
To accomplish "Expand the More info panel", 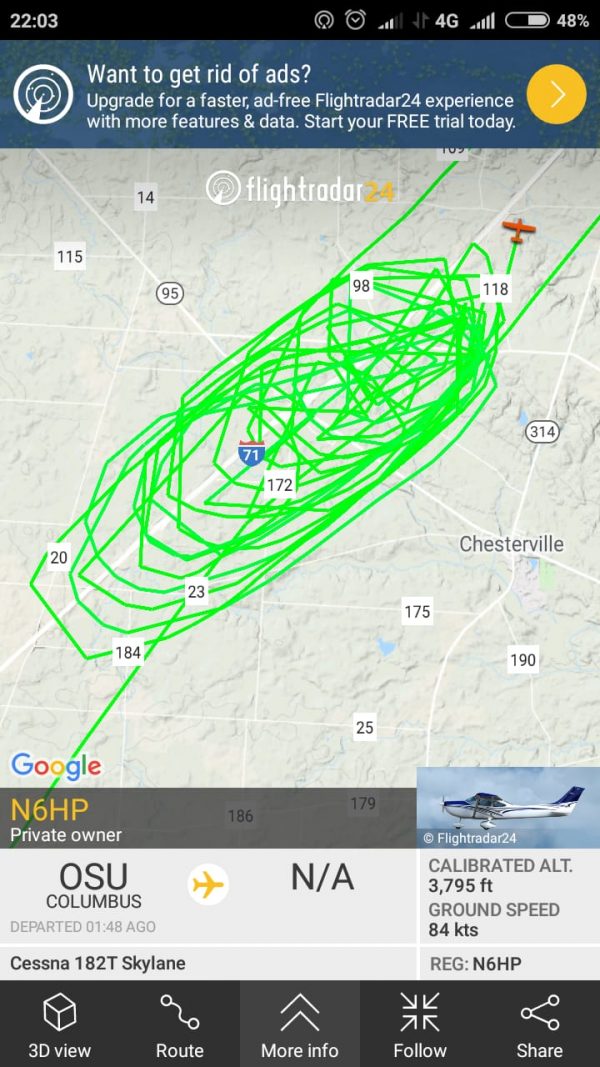I will pyautogui.click(x=300, y=1025).
